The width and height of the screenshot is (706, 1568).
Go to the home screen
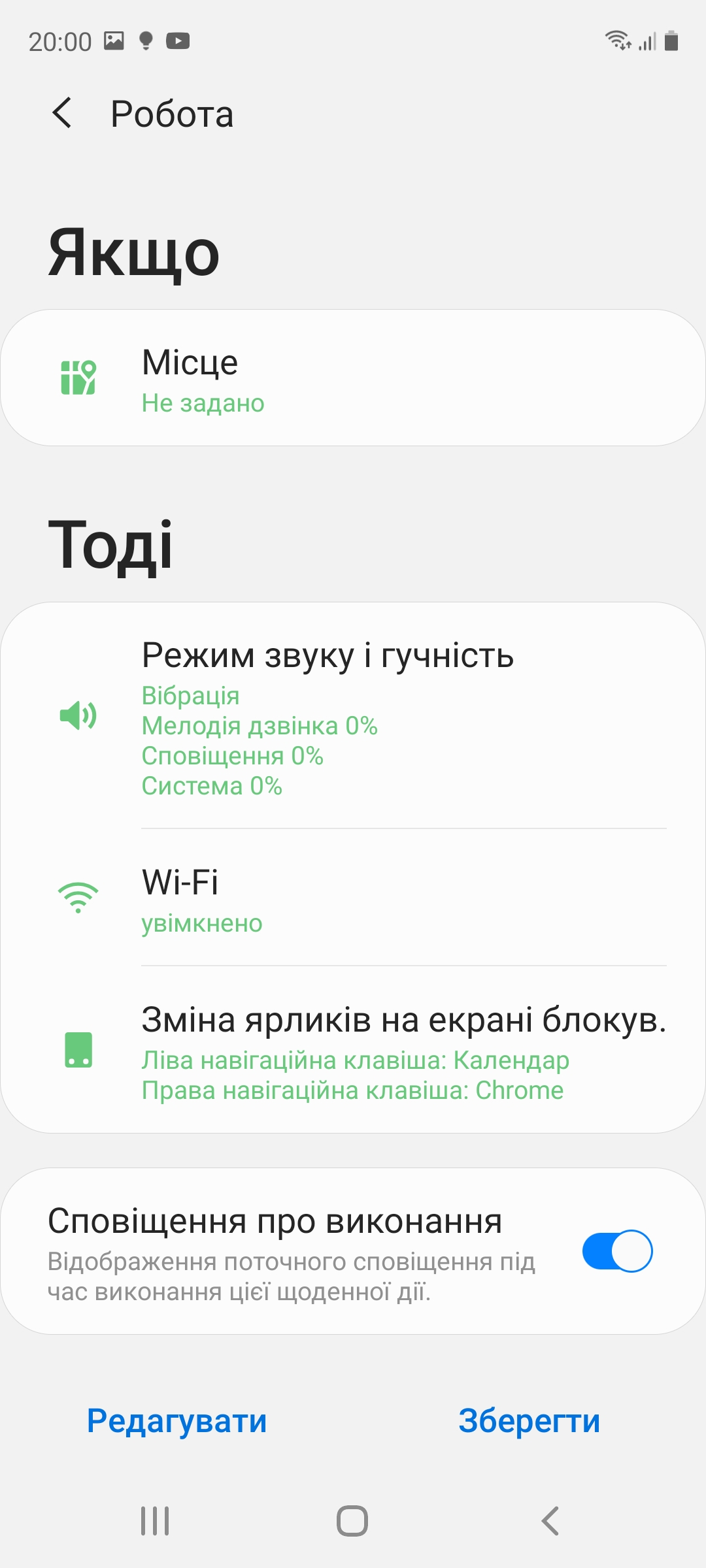coord(352,1521)
